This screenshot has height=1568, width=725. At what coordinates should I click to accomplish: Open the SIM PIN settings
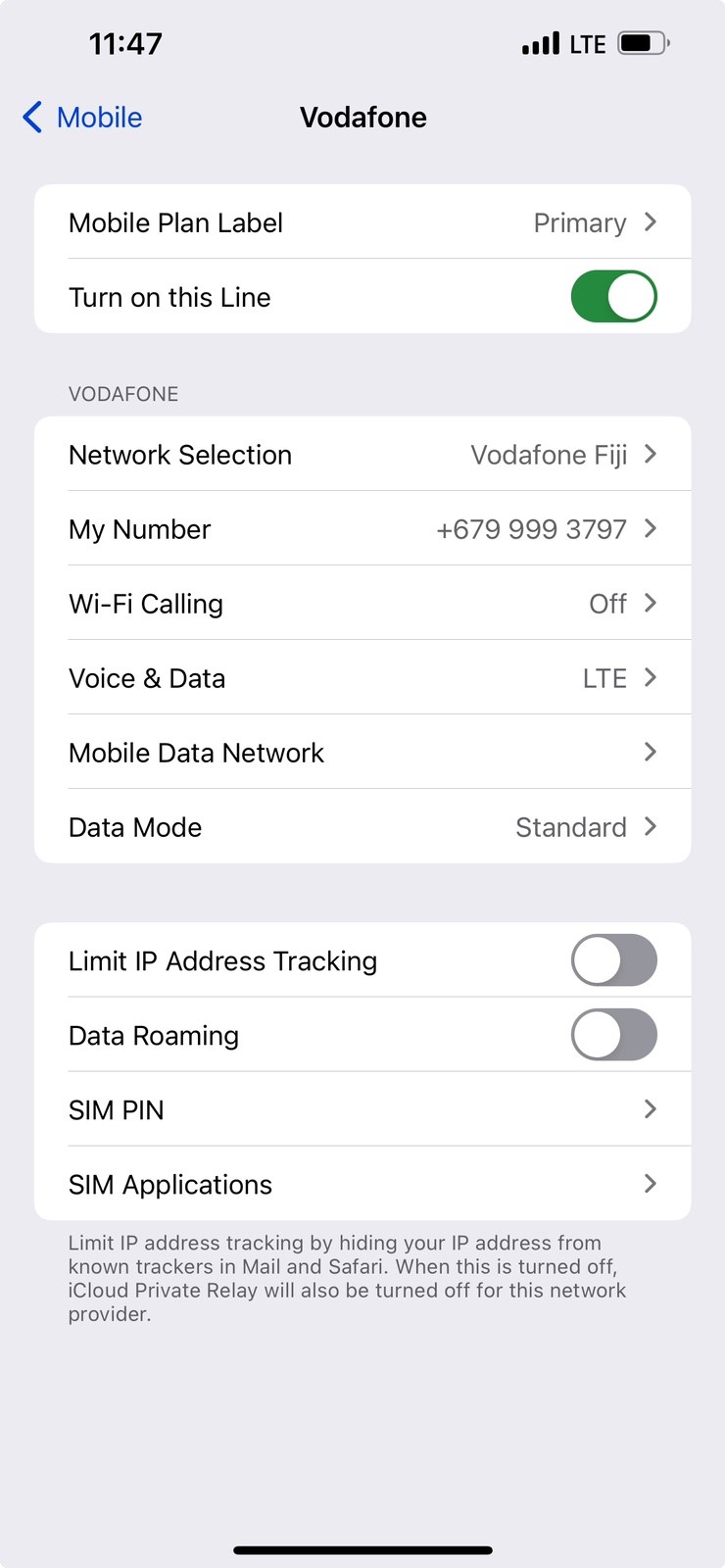click(x=362, y=1109)
